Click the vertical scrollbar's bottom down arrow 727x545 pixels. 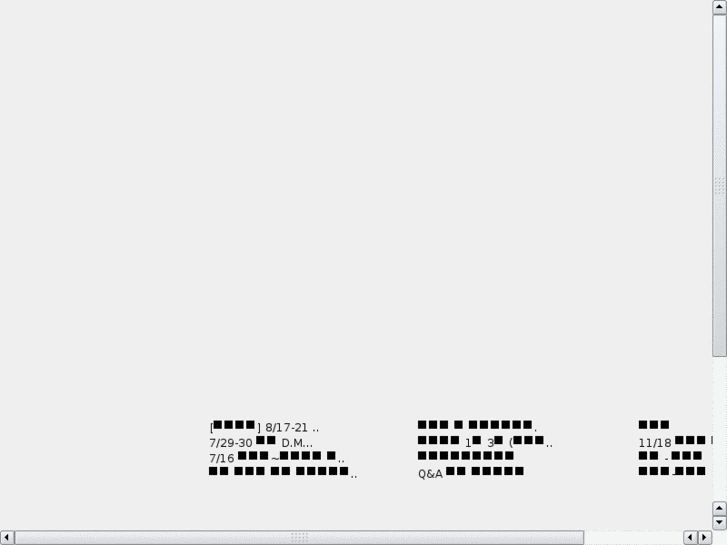tap(719, 523)
